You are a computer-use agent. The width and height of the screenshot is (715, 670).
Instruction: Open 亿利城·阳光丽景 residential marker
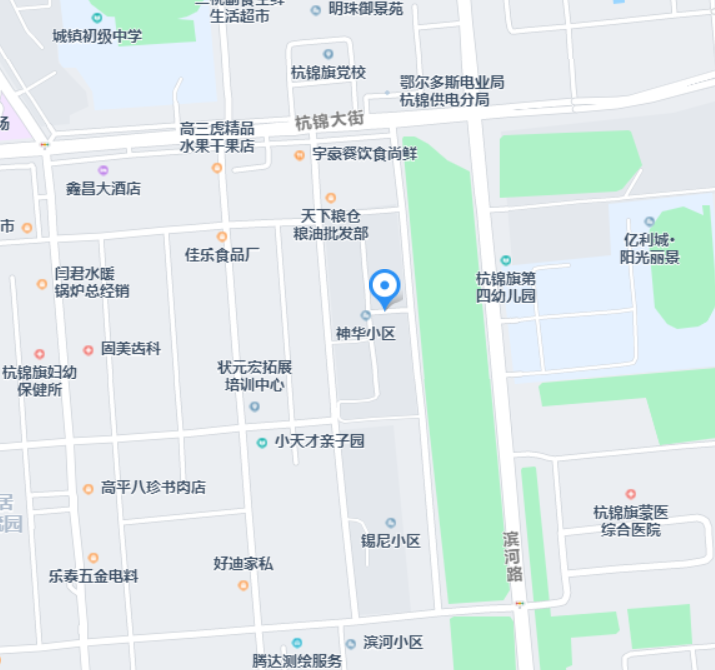[649, 222]
